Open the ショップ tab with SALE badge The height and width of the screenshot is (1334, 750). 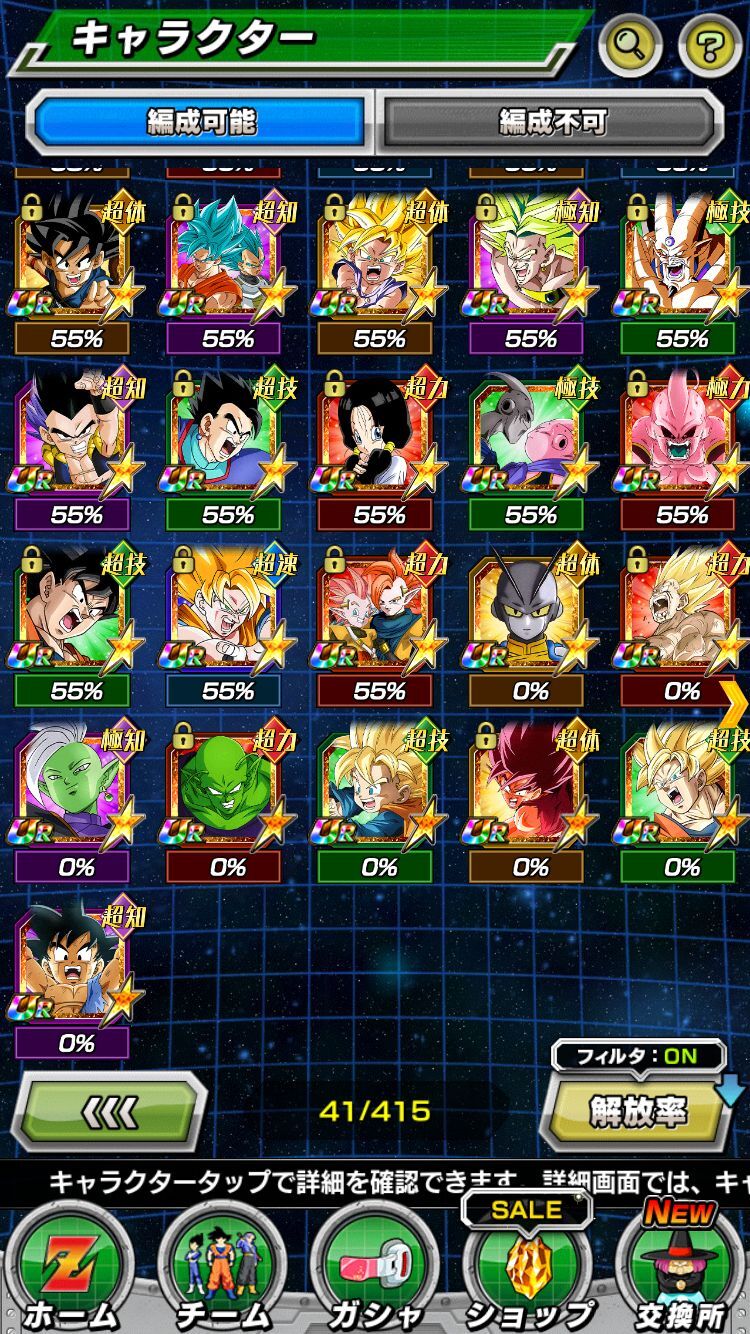[x=528, y=1270]
